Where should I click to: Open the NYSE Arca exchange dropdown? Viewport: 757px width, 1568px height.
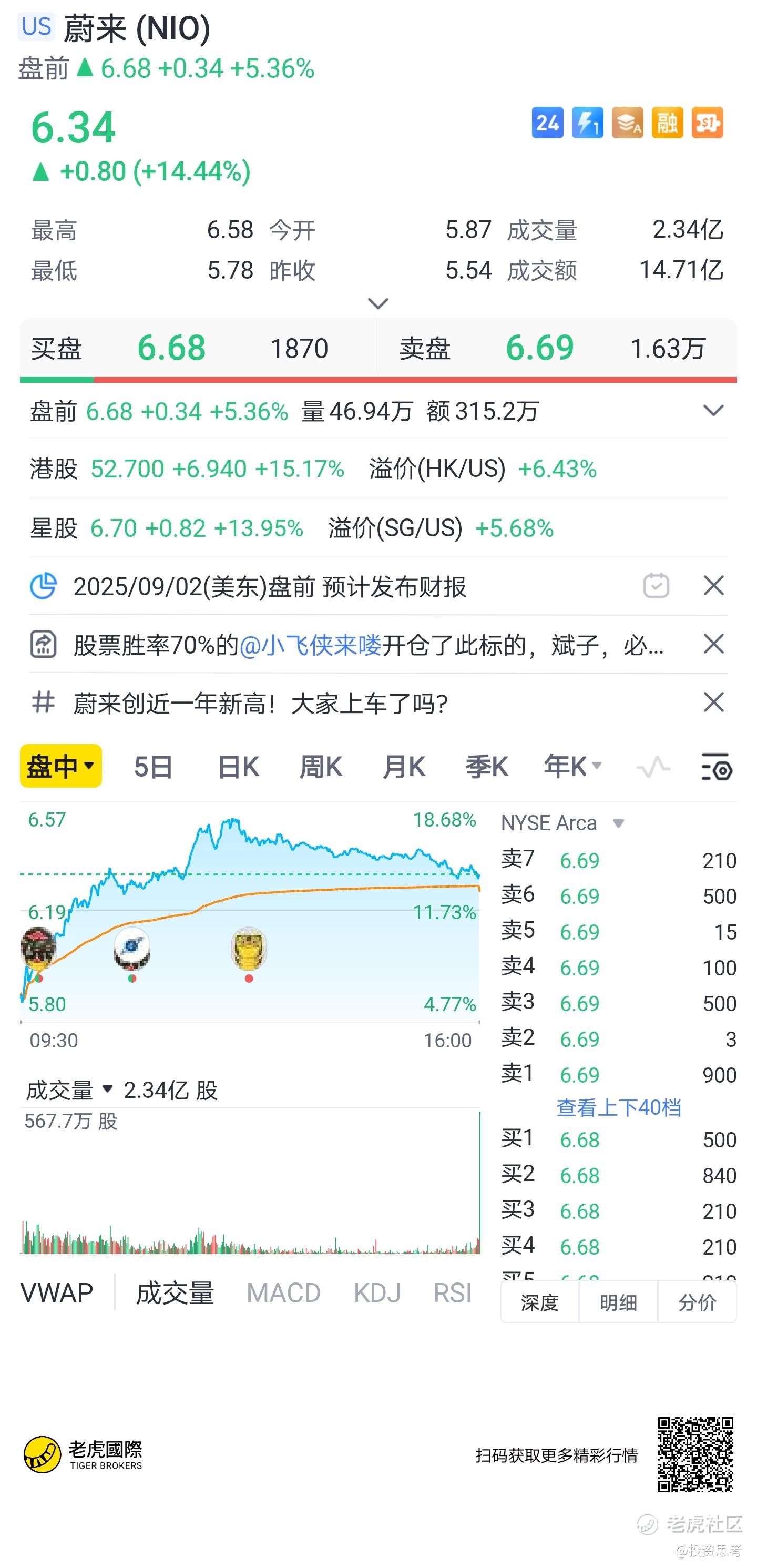[618, 823]
